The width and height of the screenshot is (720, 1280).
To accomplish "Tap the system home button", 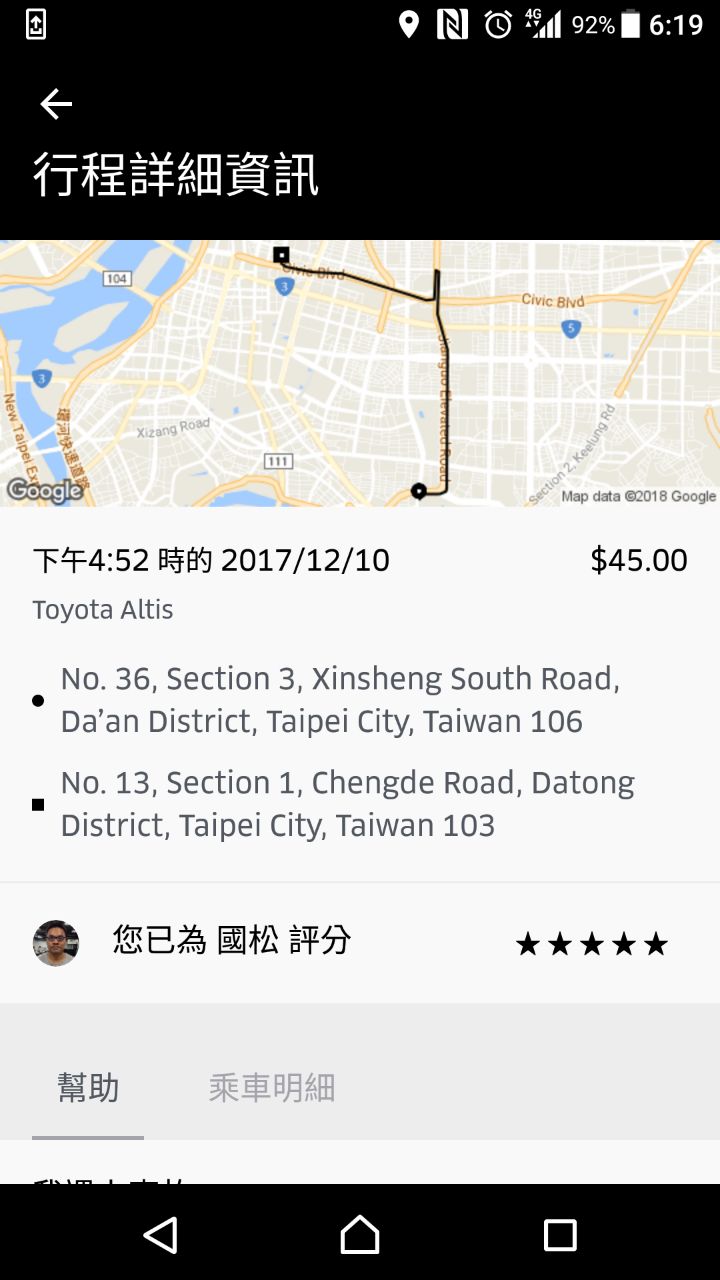I will [360, 1235].
